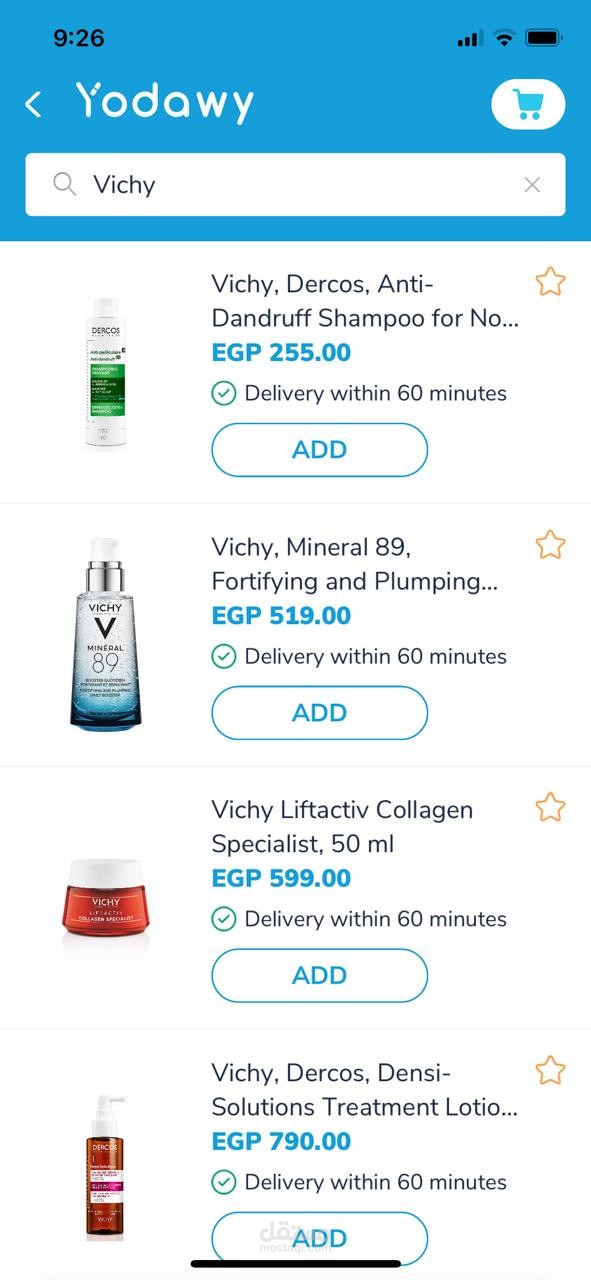The image size is (591, 1280).
Task: Open the Vichy Mineral 89 product
Action: [x=354, y=564]
